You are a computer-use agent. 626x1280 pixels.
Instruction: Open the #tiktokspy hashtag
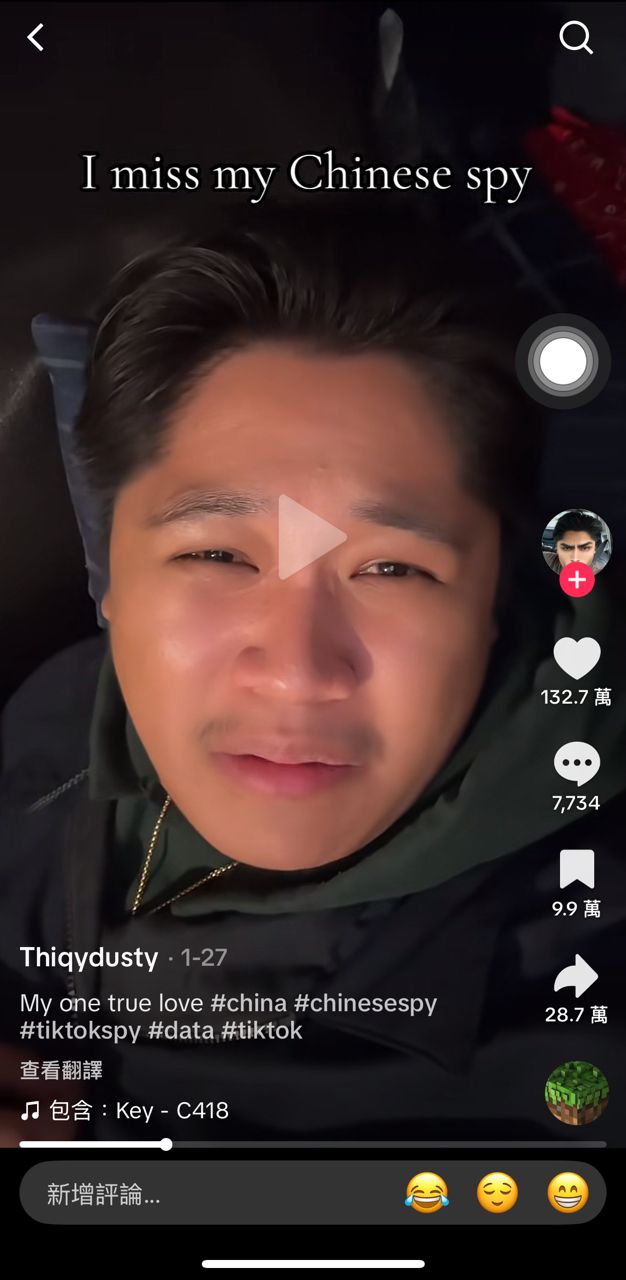point(80,1030)
